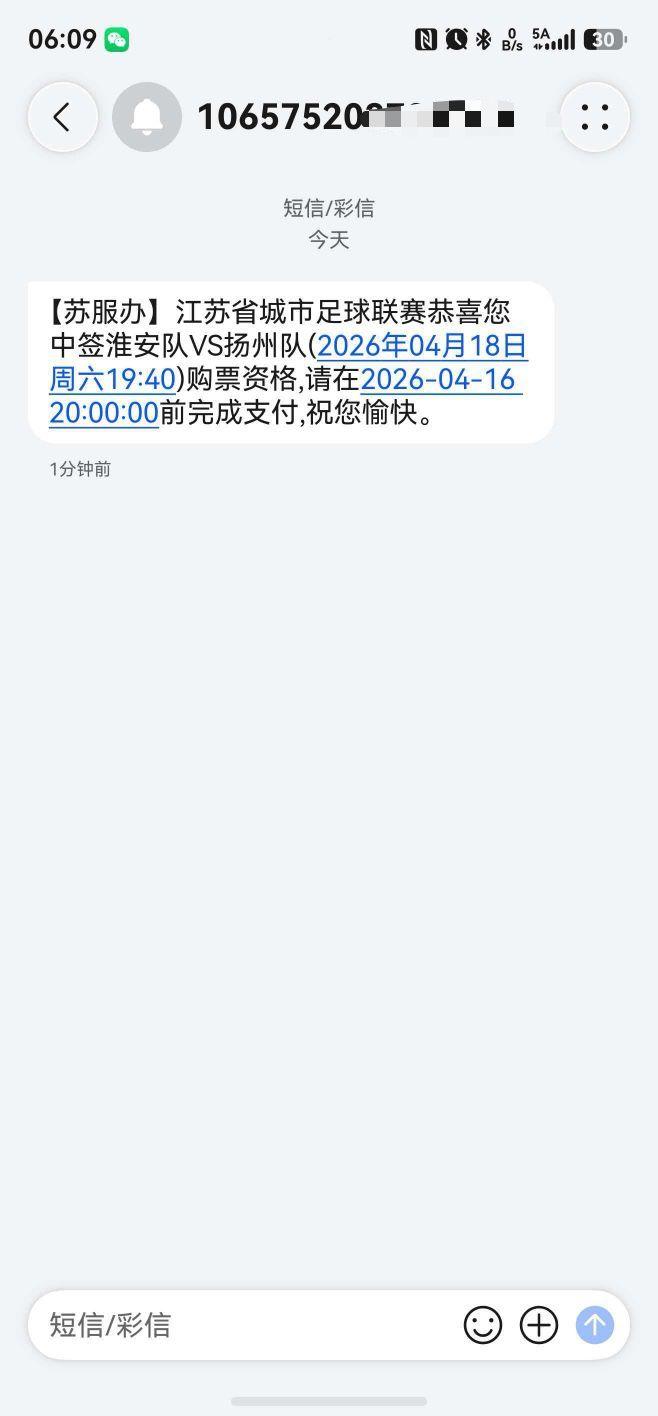Screen dimensions: 658x1416
Task: Open the sender's contact avatar
Action: click(x=147, y=117)
